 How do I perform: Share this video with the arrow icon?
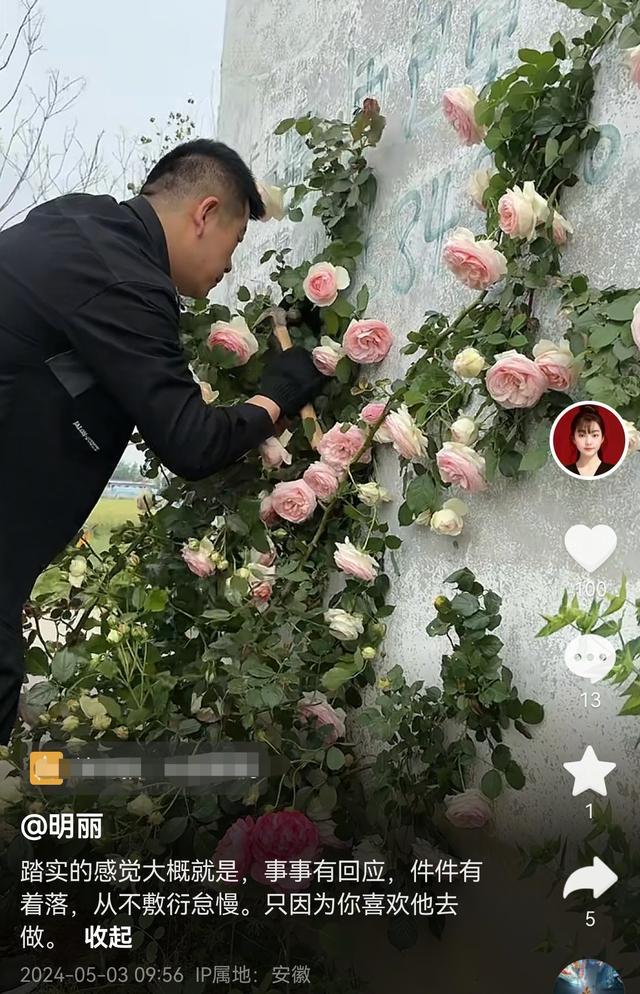[590, 878]
